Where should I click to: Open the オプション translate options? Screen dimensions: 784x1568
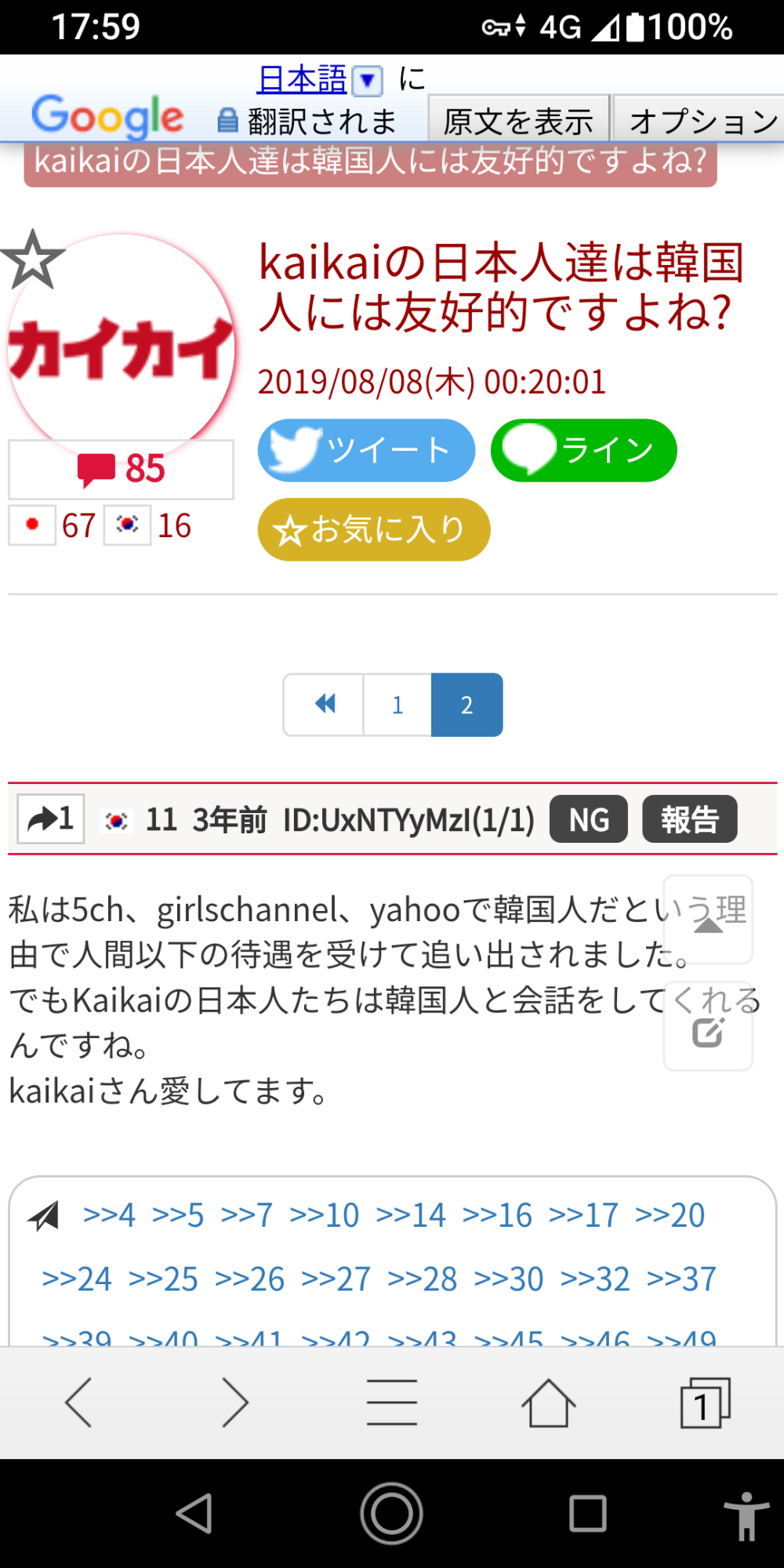(x=700, y=121)
